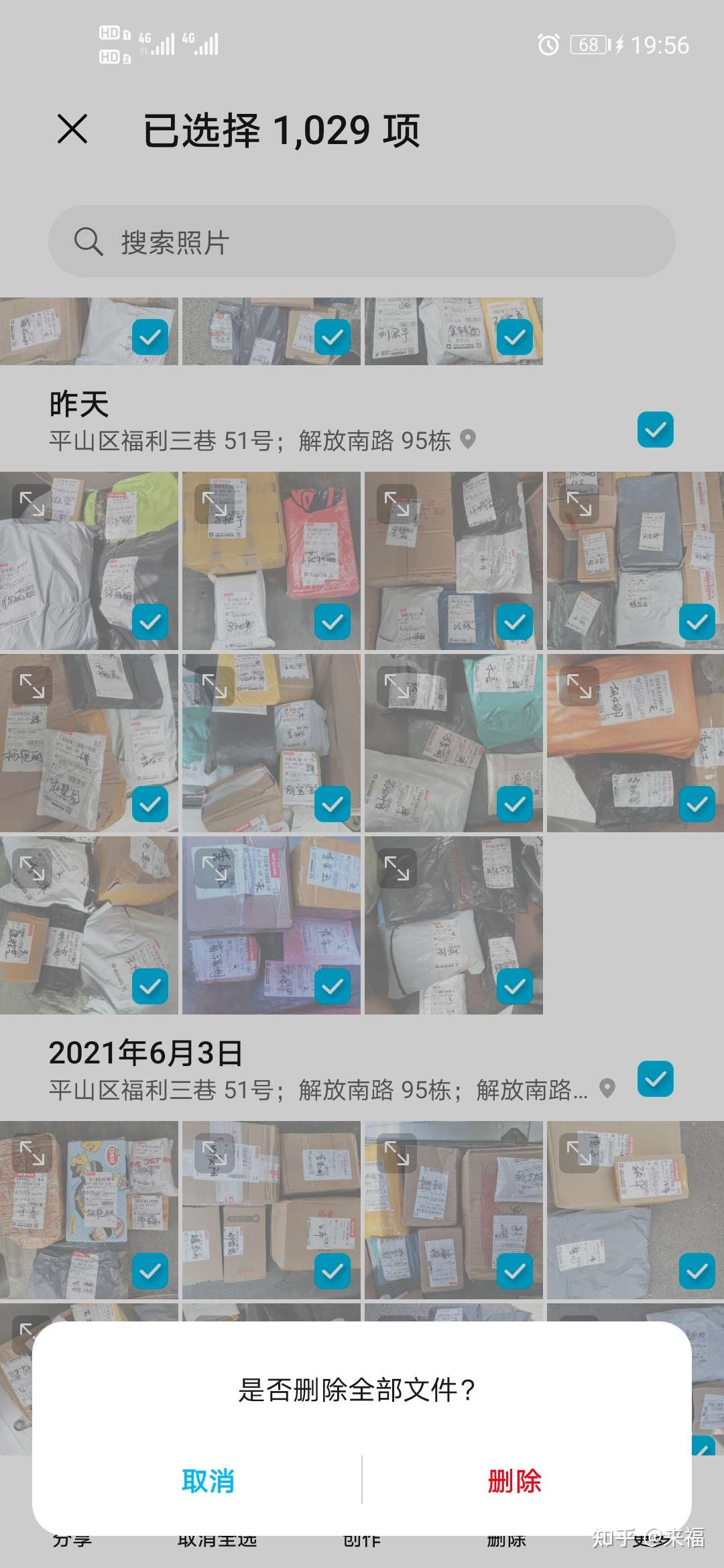Uncheck the 2021年6月3日 group checkbox

tap(655, 1079)
